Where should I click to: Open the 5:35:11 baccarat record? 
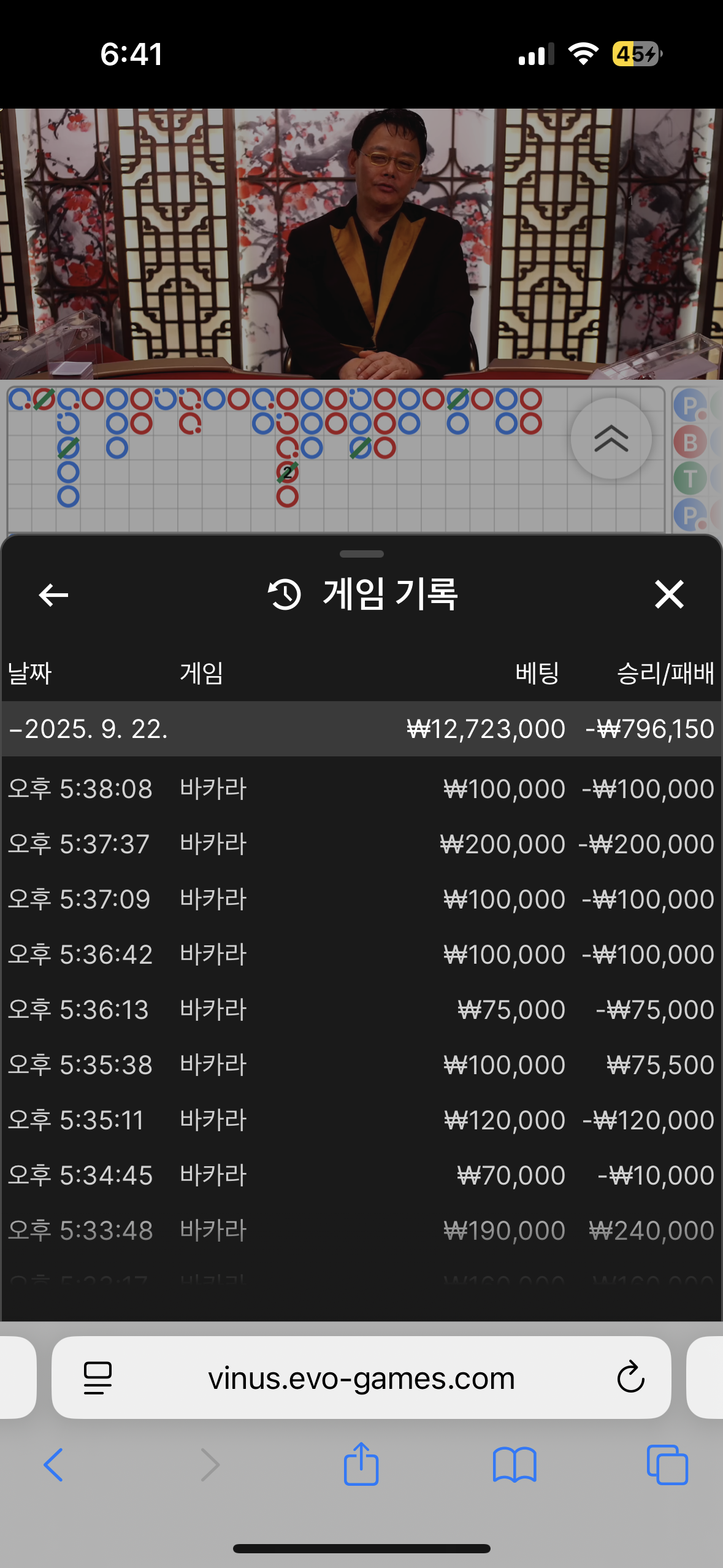click(x=362, y=1120)
